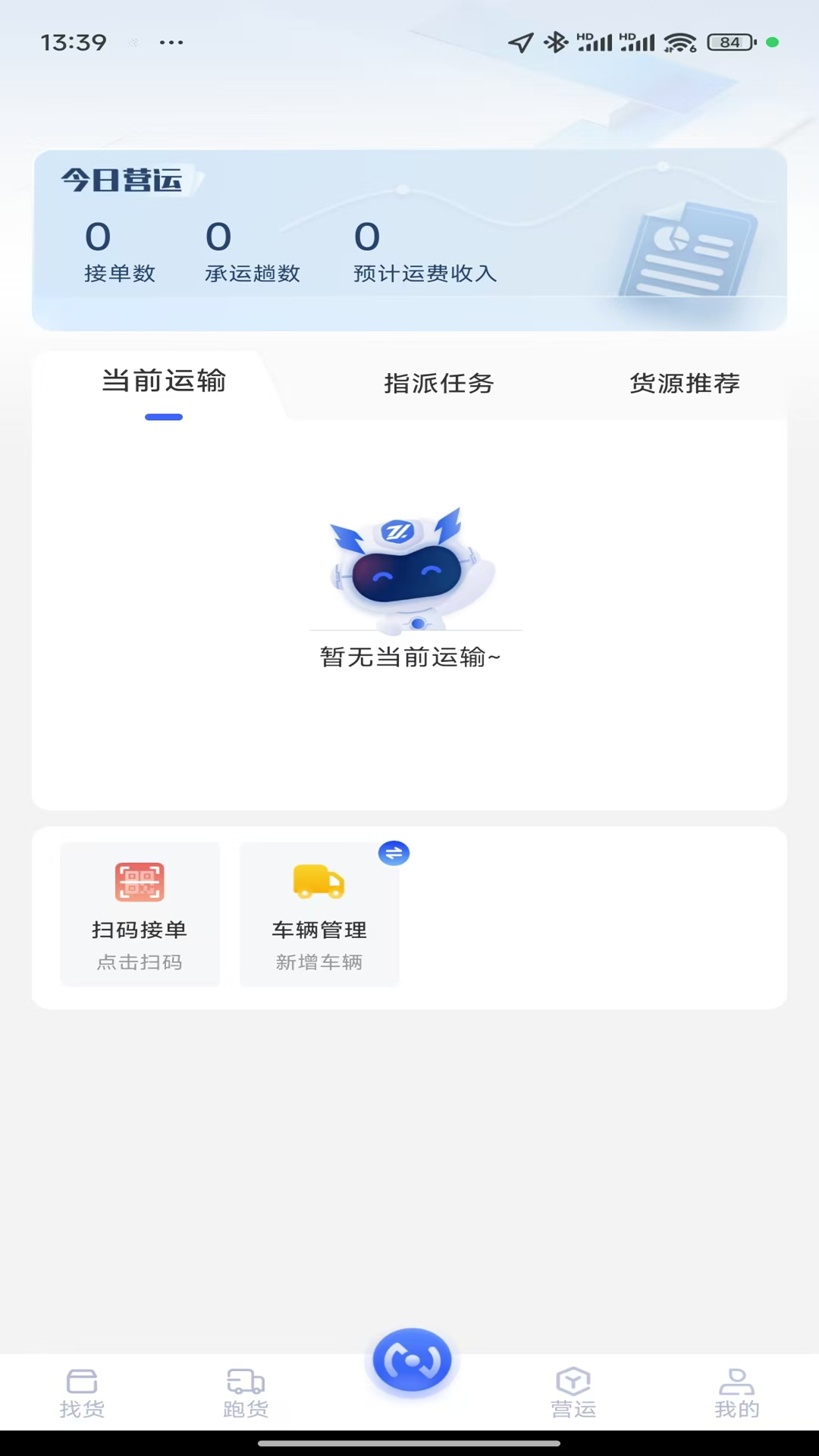Select the 货源推荐 tab
This screenshot has width=819, height=1456.
click(x=684, y=384)
